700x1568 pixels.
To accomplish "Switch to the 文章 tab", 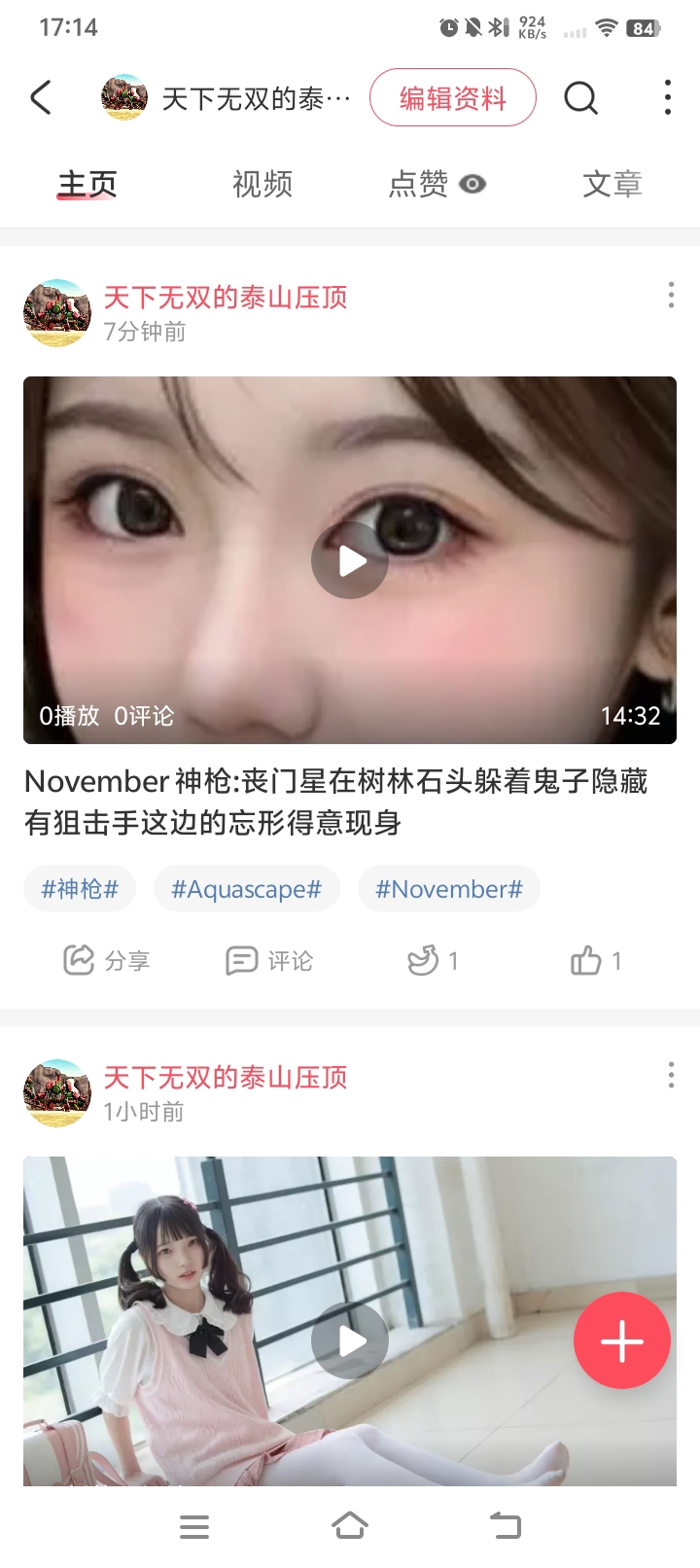I will [x=612, y=184].
